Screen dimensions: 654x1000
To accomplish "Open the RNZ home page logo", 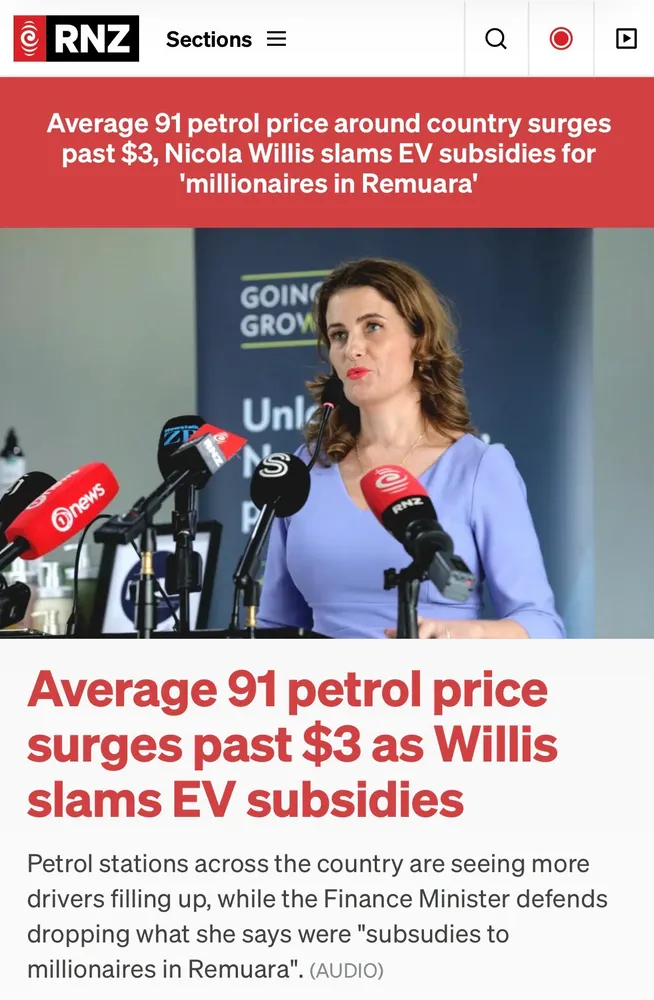I will 76,39.
